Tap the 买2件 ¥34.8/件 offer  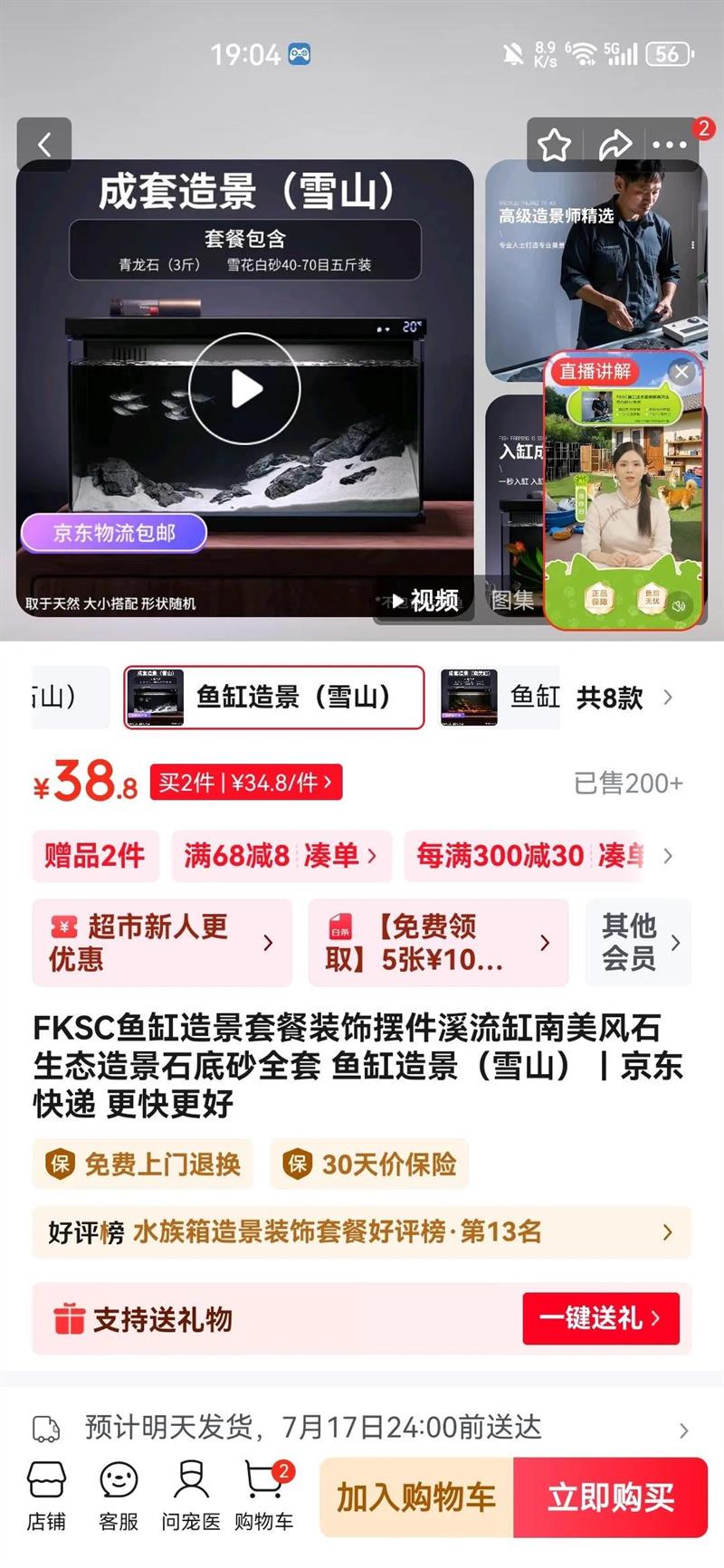pyautogui.click(x=246, y=783)
